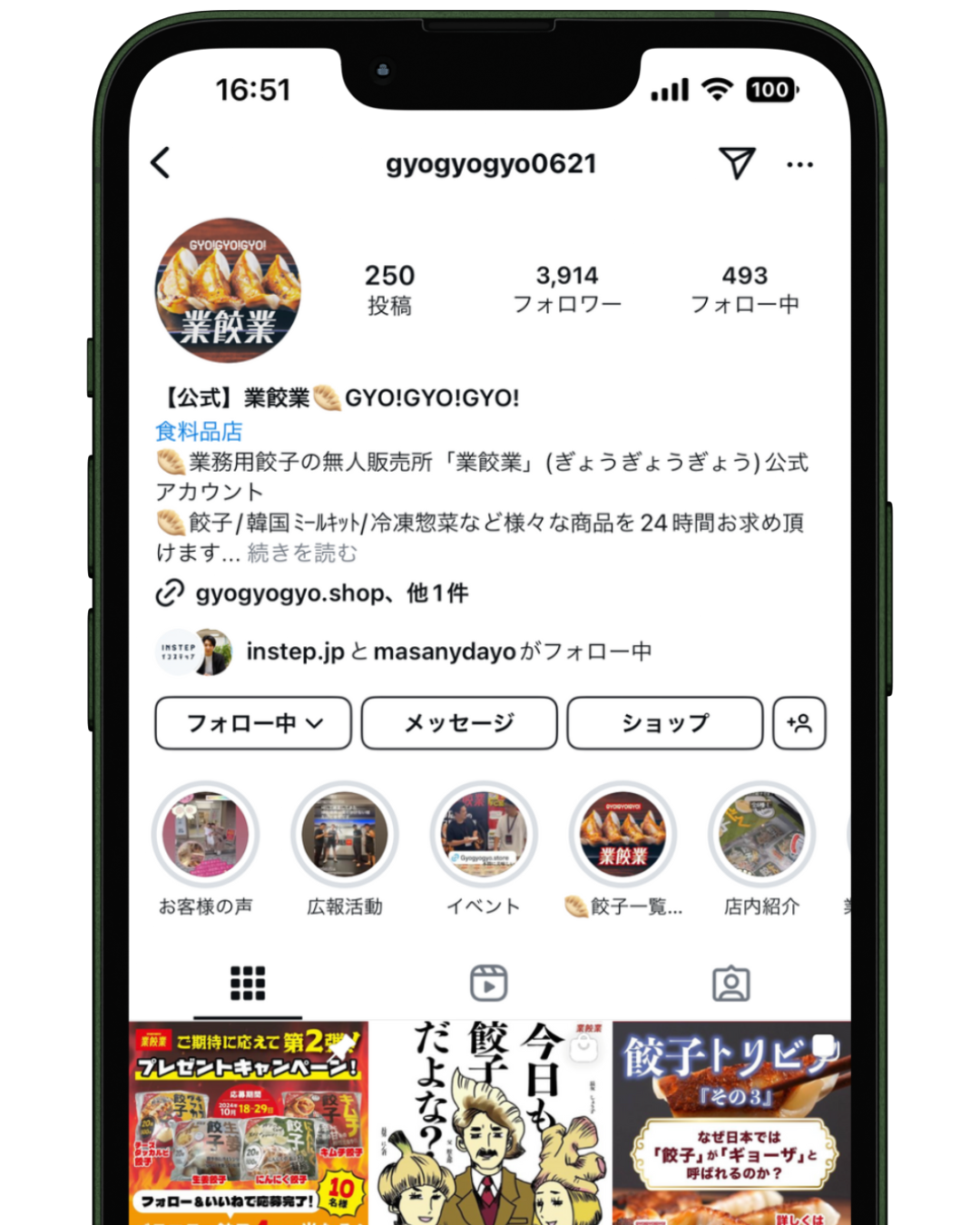Show suggested accounts with add-person icon
Viewport: 980px width, 1225px height.
pos(799,723)
